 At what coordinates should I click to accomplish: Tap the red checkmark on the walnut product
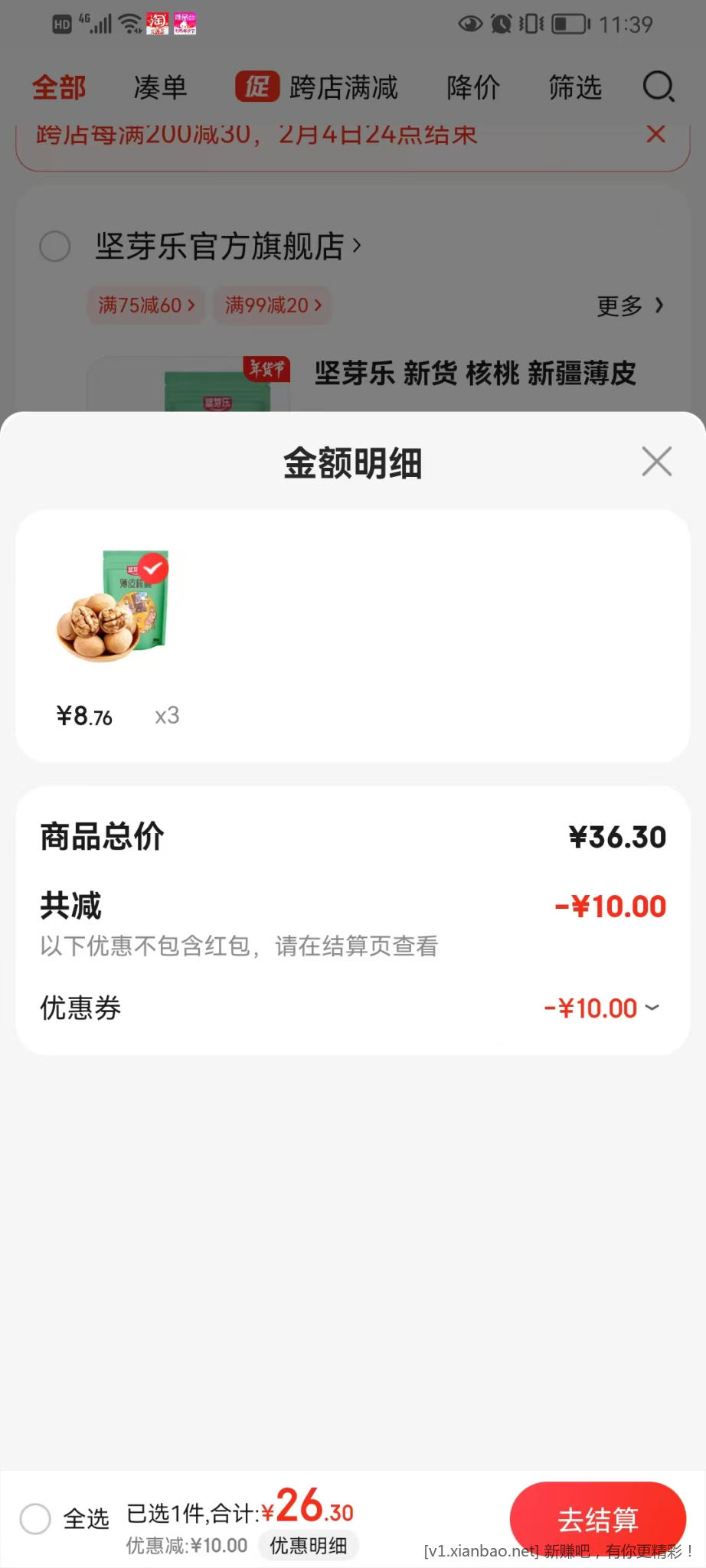pos(152,568)
